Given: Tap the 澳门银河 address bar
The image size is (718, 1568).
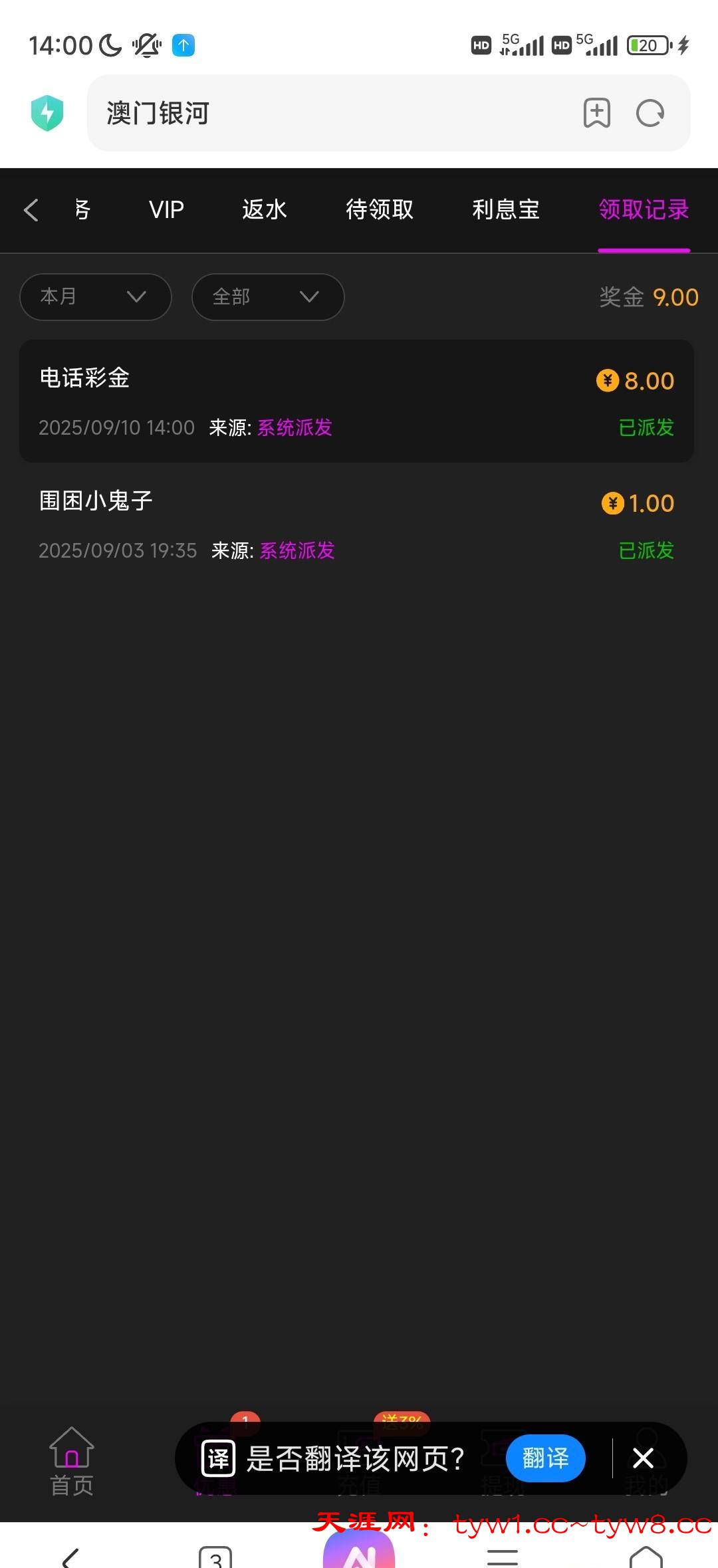Looking at the screenshot, I should coord(332,113).
